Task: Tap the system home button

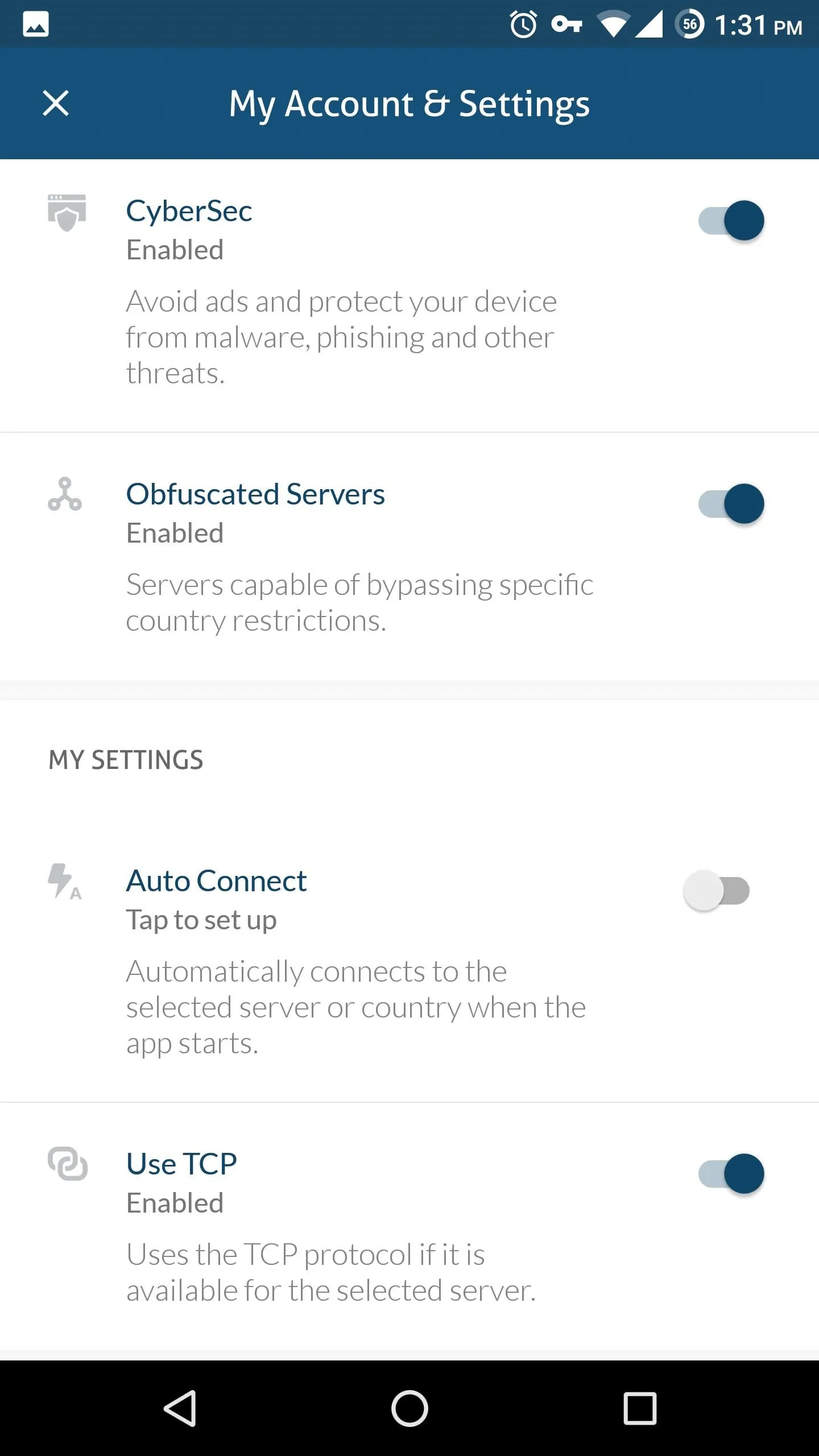Action: (409, 1408)
